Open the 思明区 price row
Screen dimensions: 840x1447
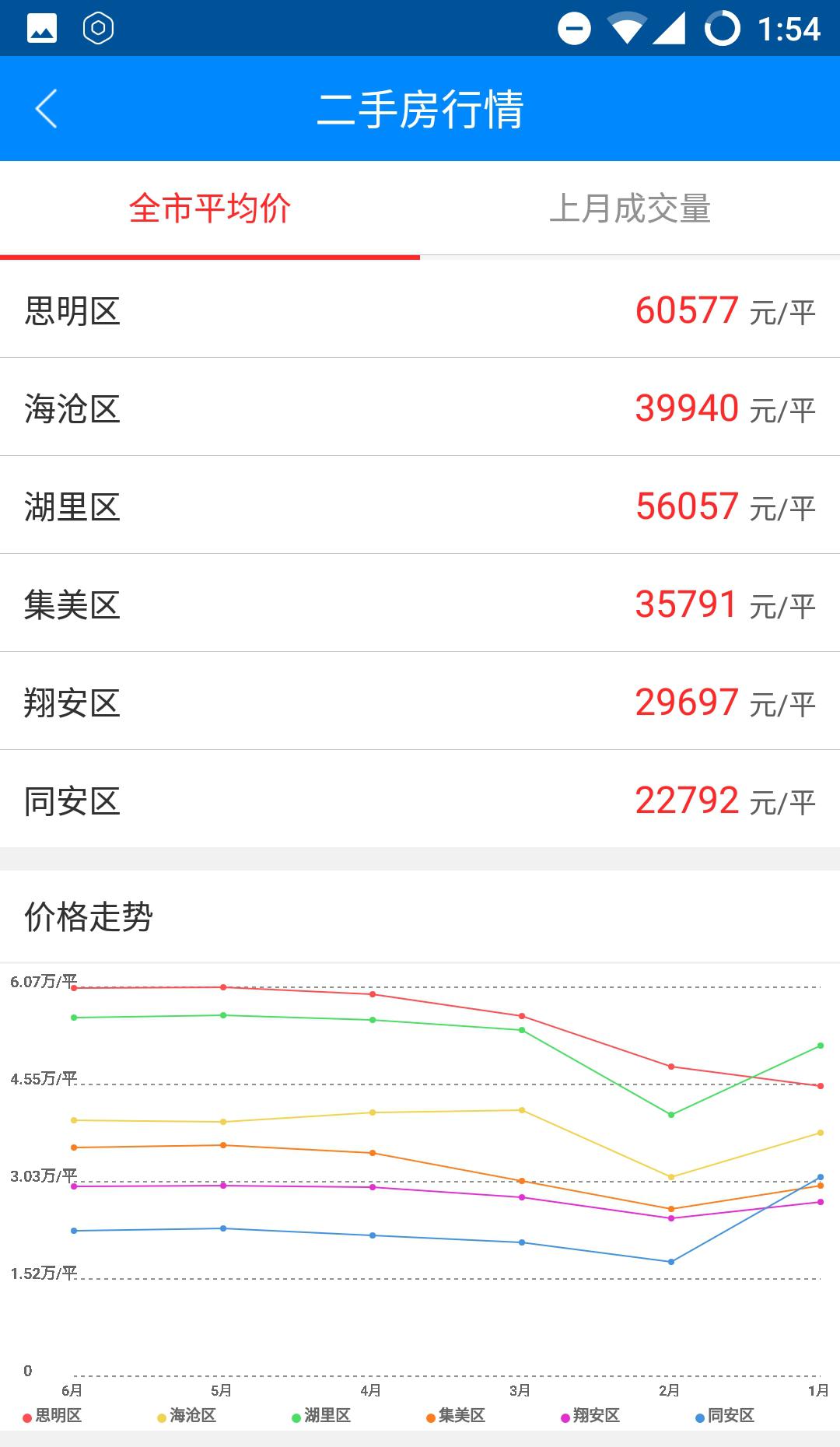tap(420, 310)
